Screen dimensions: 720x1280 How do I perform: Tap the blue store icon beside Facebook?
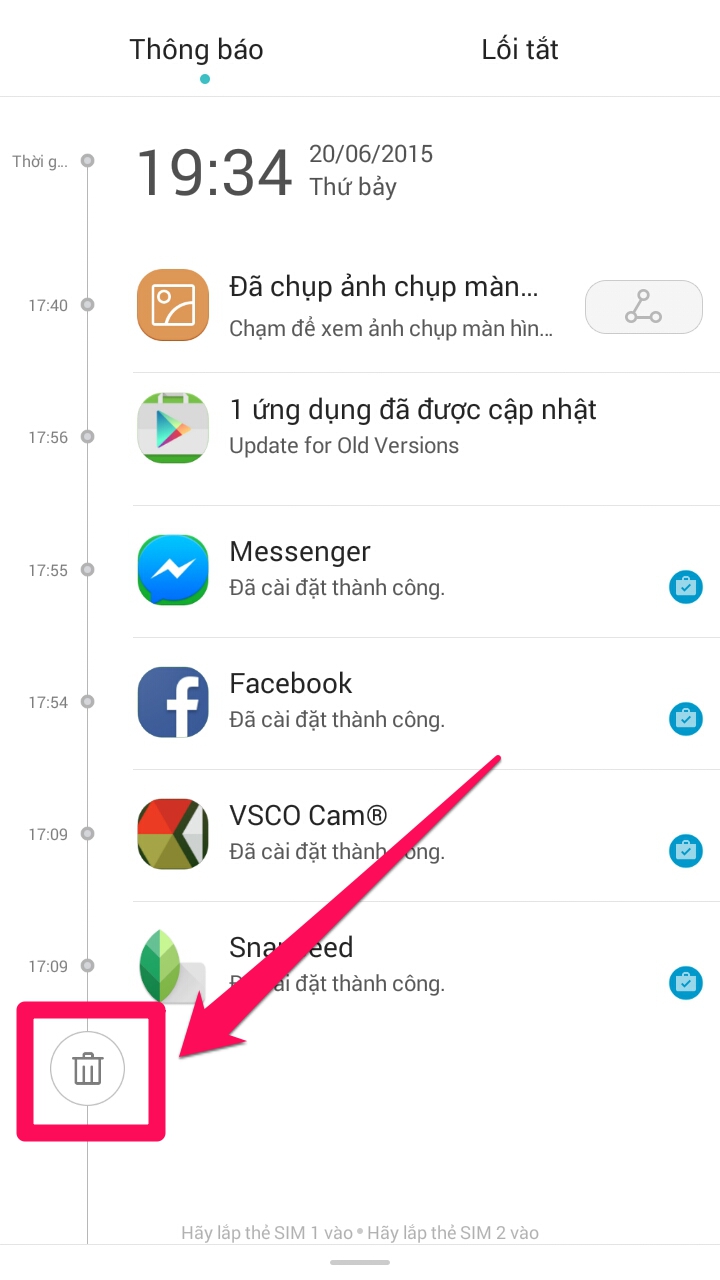coord(685,719)
